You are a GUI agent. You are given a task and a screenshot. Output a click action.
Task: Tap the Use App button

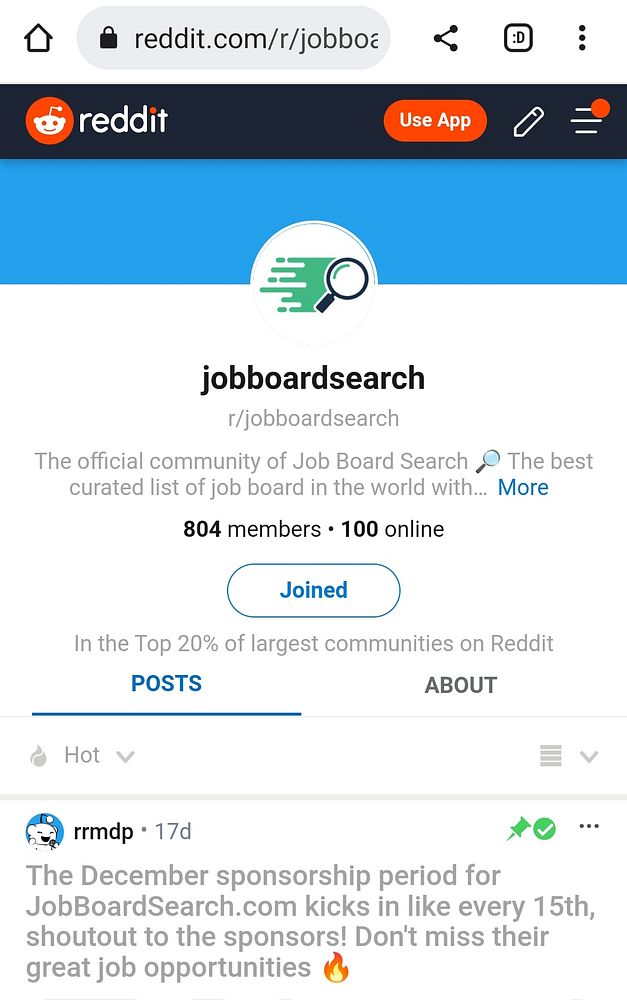pos(434,121)
